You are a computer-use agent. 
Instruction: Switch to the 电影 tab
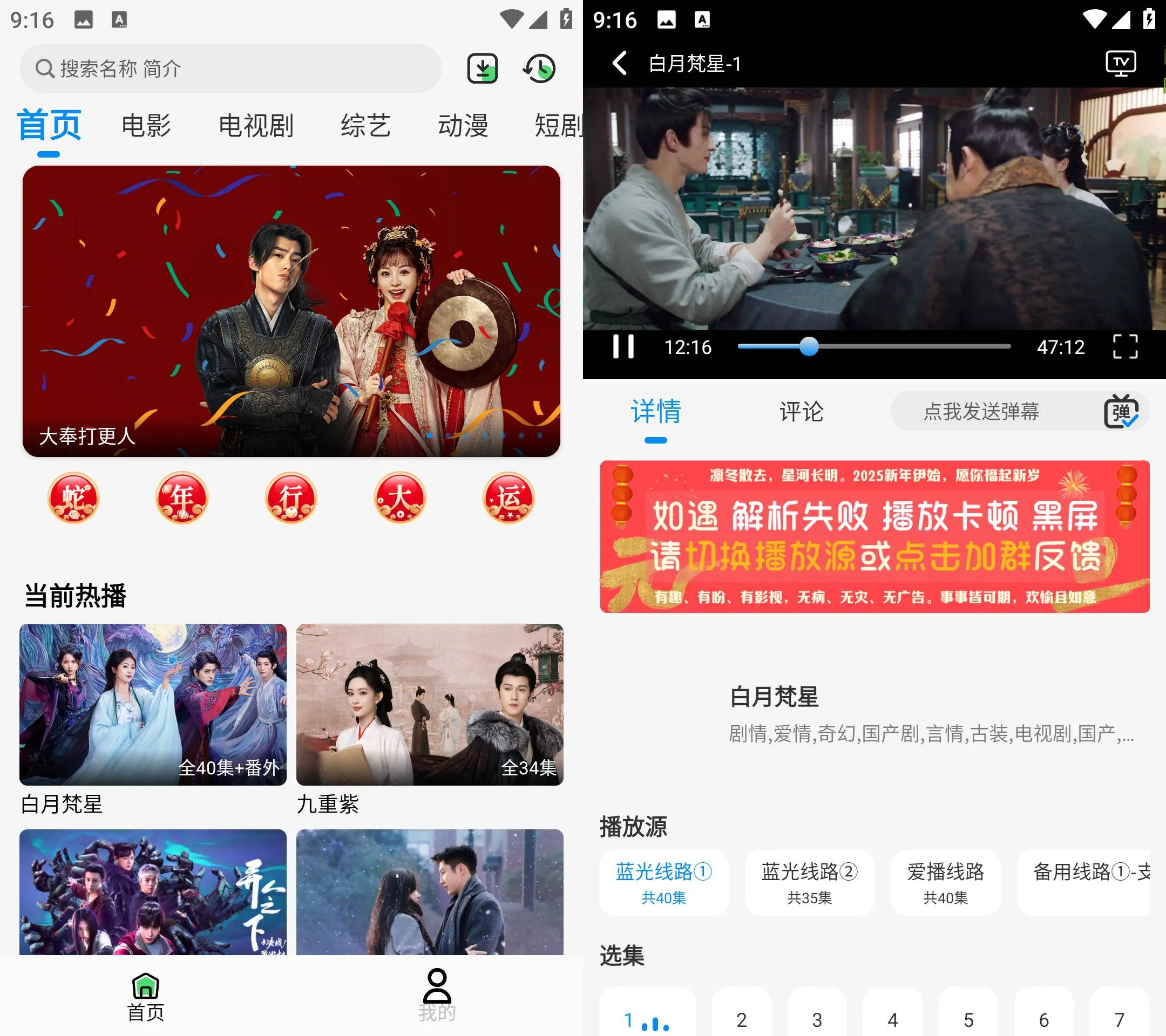(146, 125)
